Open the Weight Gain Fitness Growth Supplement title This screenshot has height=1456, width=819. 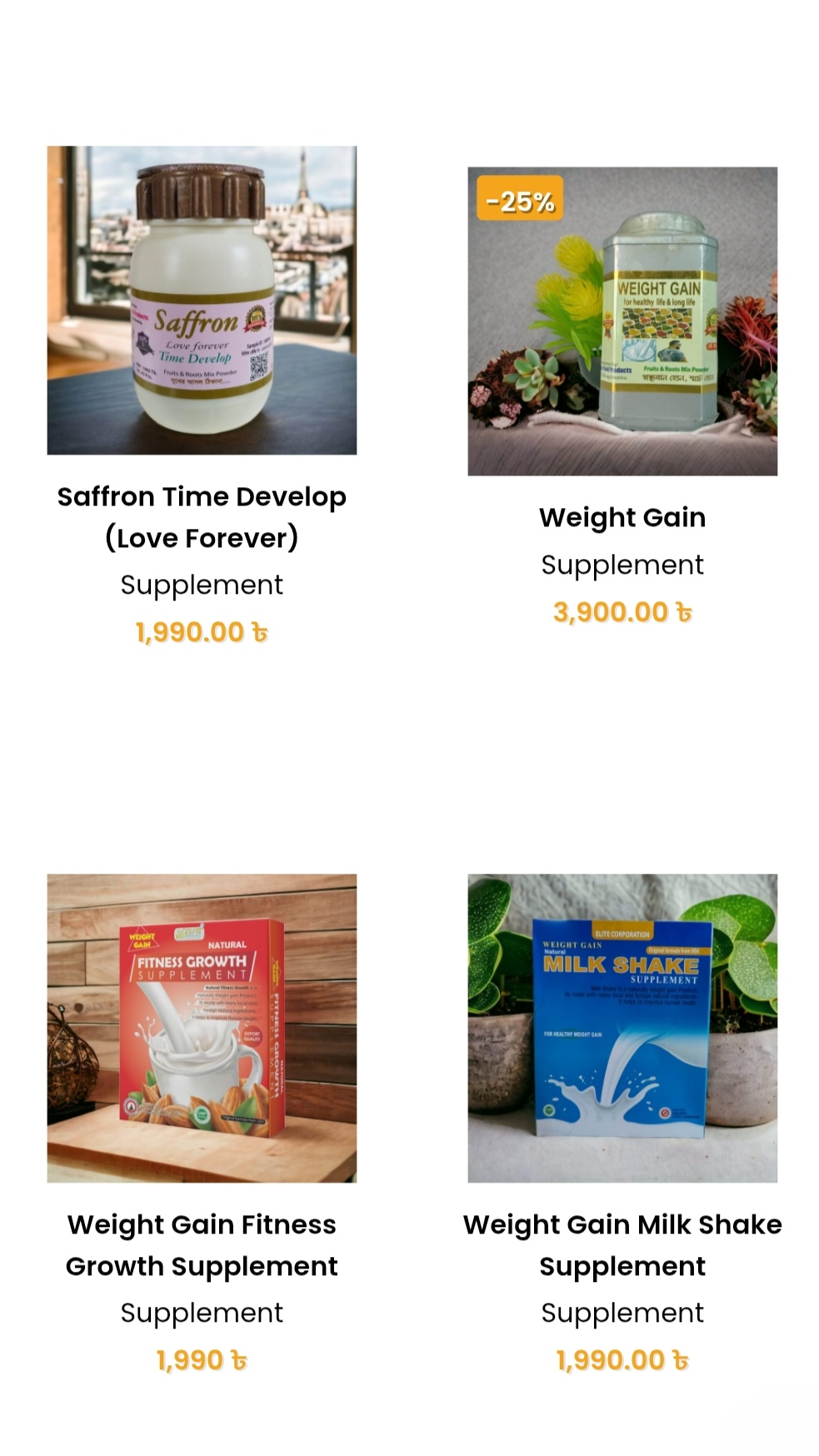click(202, 1244)
